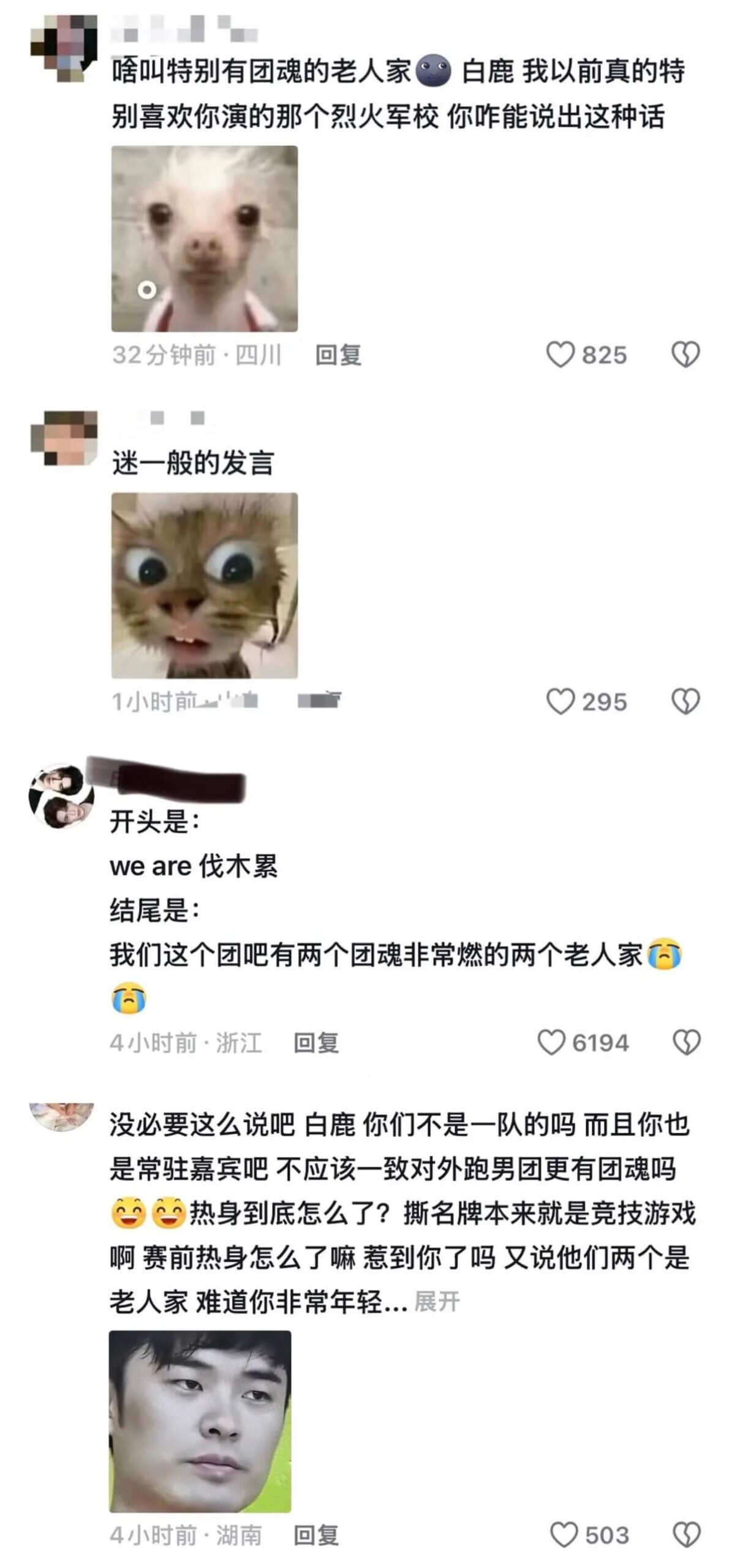732x1568 pixels.
Task: Dislike the Hunan comment
Action: click(685, 1535)
